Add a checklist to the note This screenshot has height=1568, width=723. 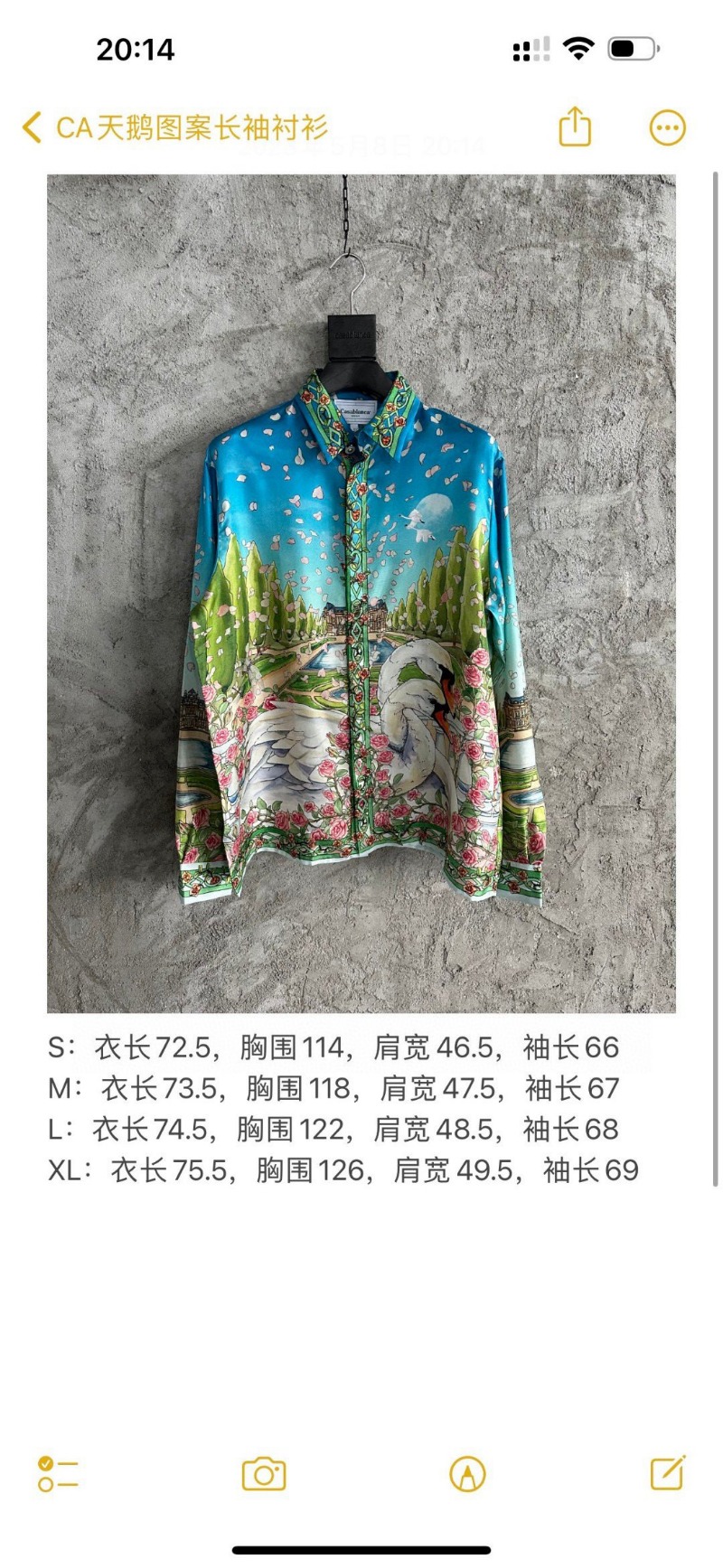coord(58,1474)
